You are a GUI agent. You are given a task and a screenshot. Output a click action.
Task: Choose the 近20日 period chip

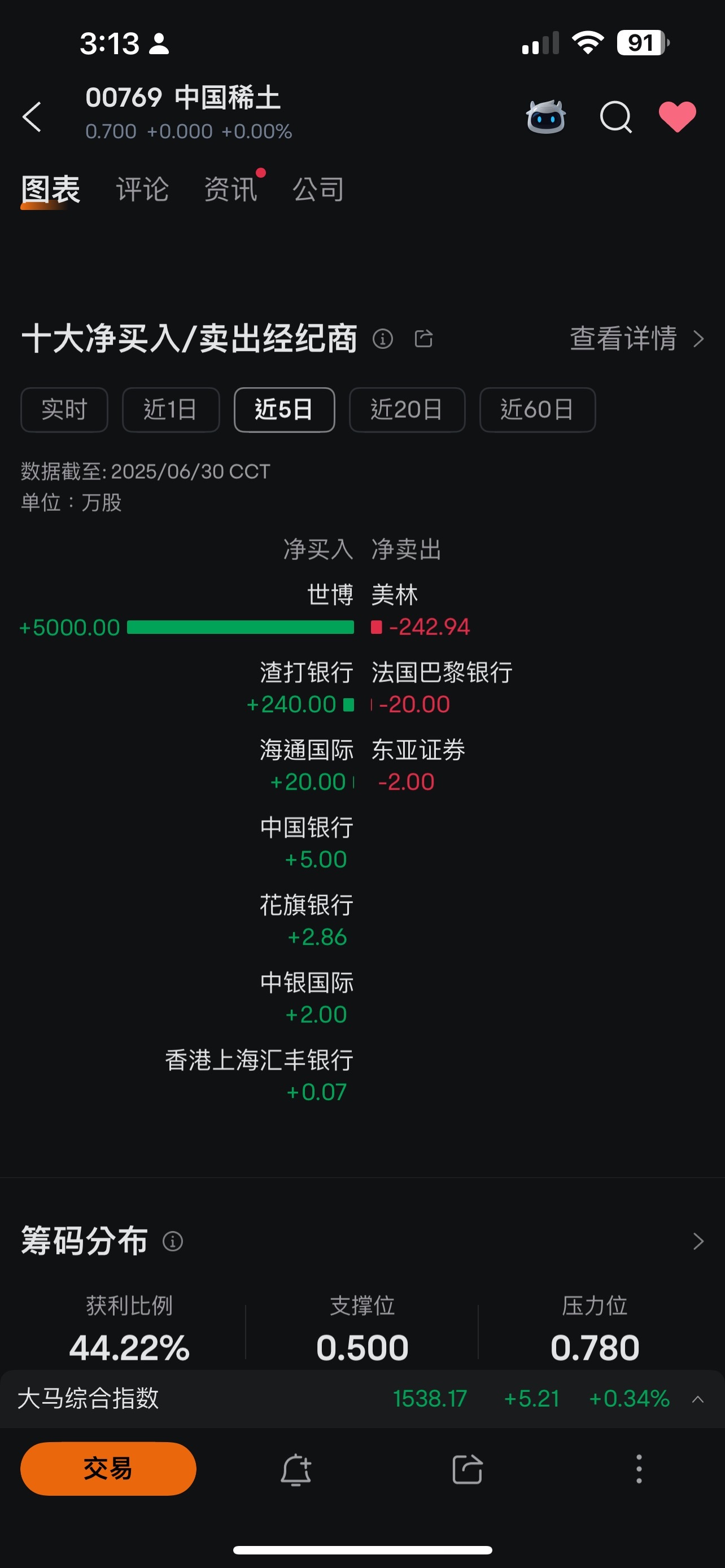407,410
